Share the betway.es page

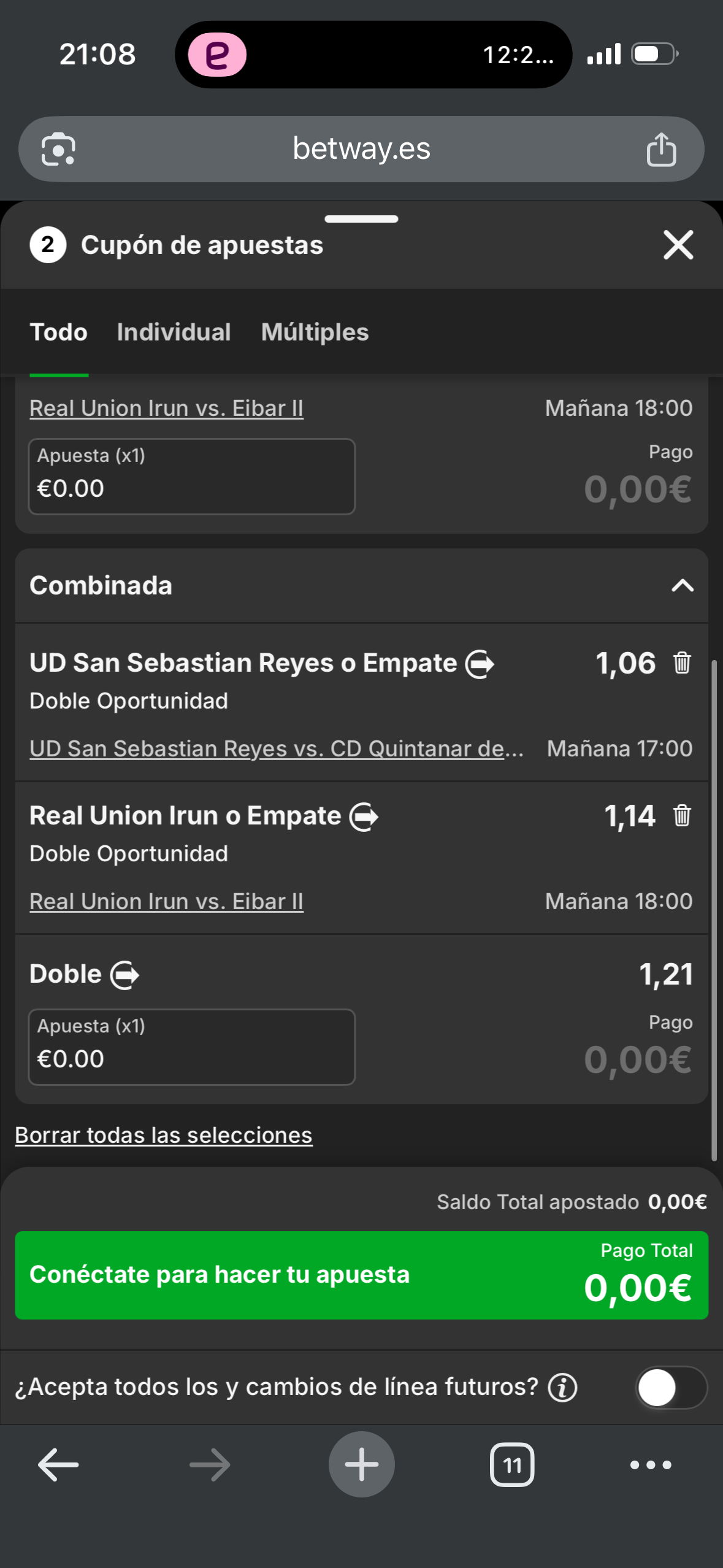(x=660, y=149)
